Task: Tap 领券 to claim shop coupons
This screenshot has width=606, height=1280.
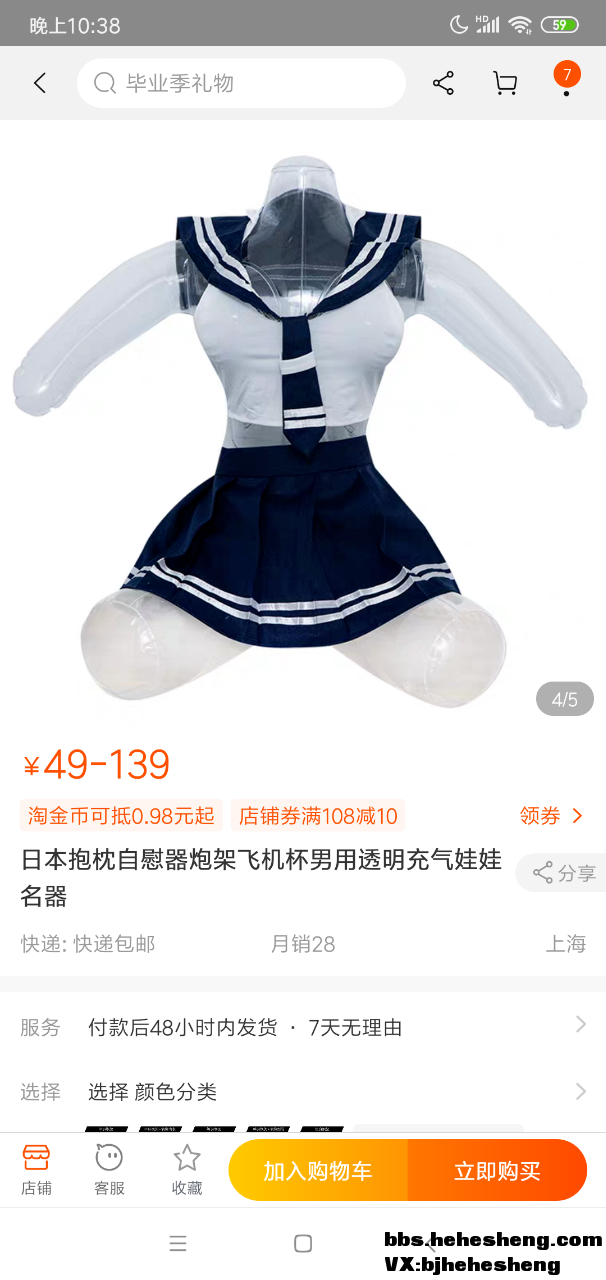Action: pos(551,815)
